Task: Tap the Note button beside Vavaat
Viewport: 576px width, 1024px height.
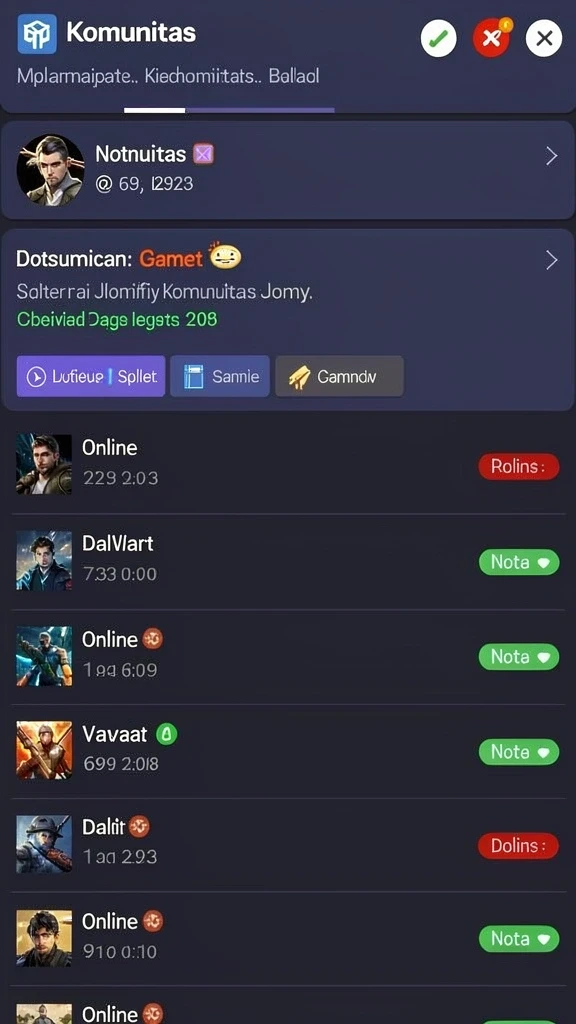Action: [x=519, y=752]
